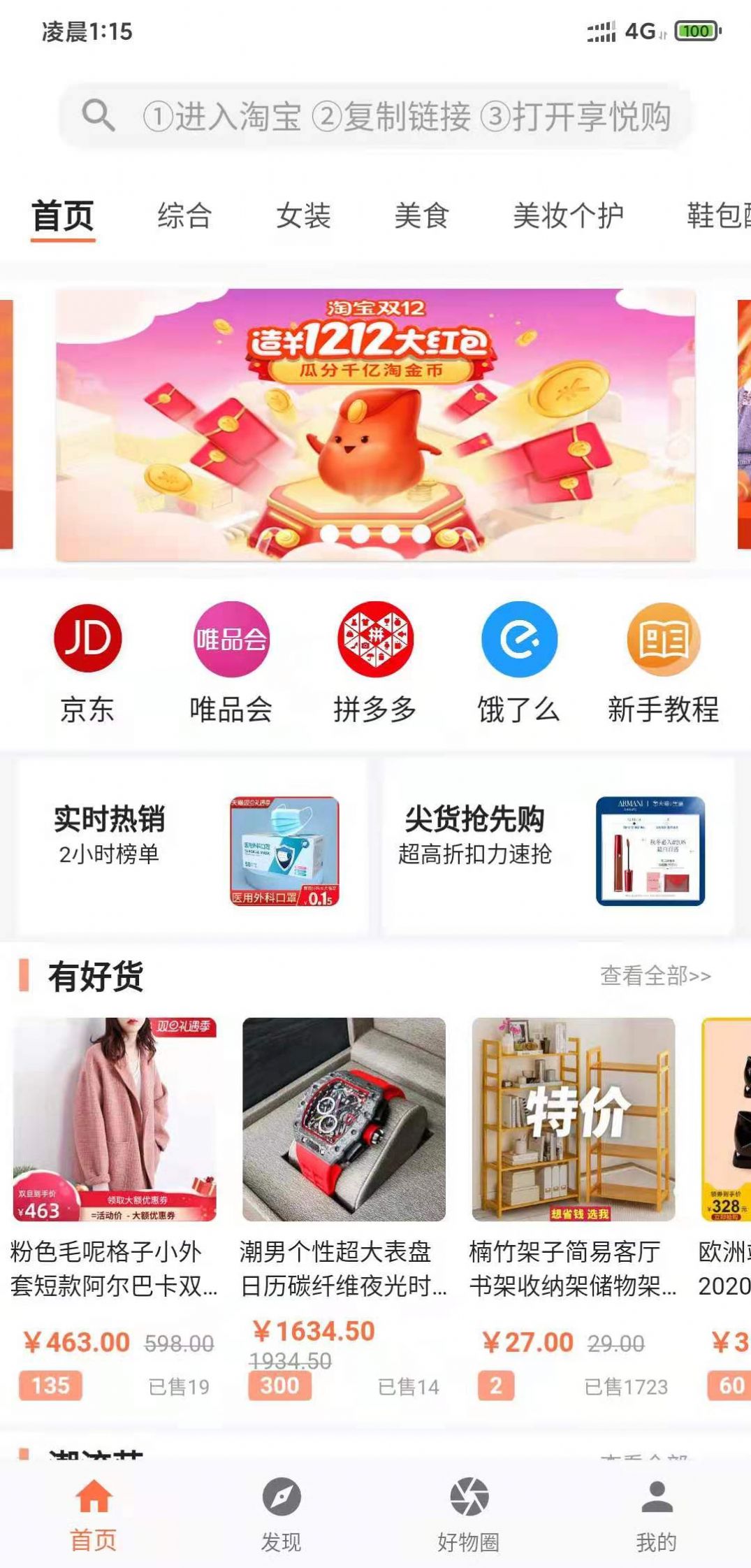Switch to the 好物圈 bottom tab
The image size is (751, 1568).
pos(469,1513)
